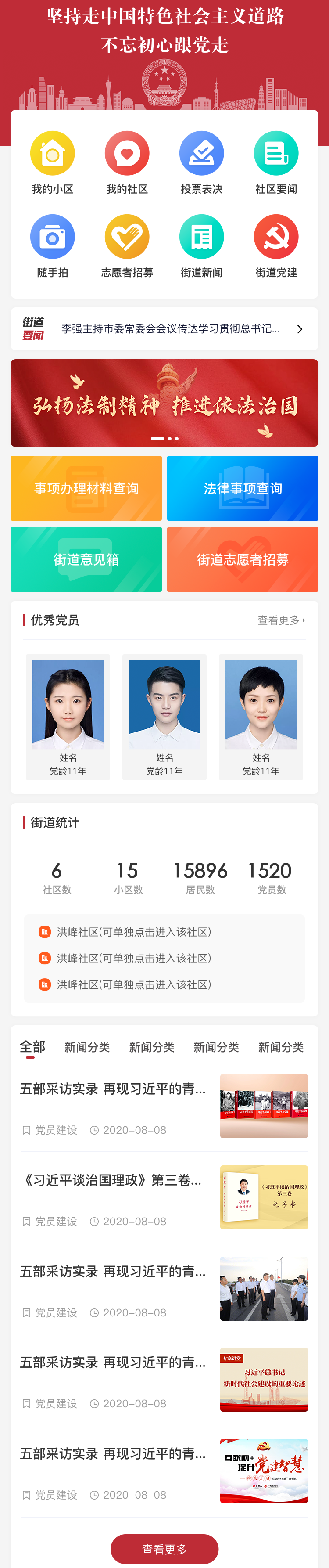The width and height of the screenshot is (329, 1568).
Task: Open 法律事项查询 card
Action: click(x=243, y=488)
